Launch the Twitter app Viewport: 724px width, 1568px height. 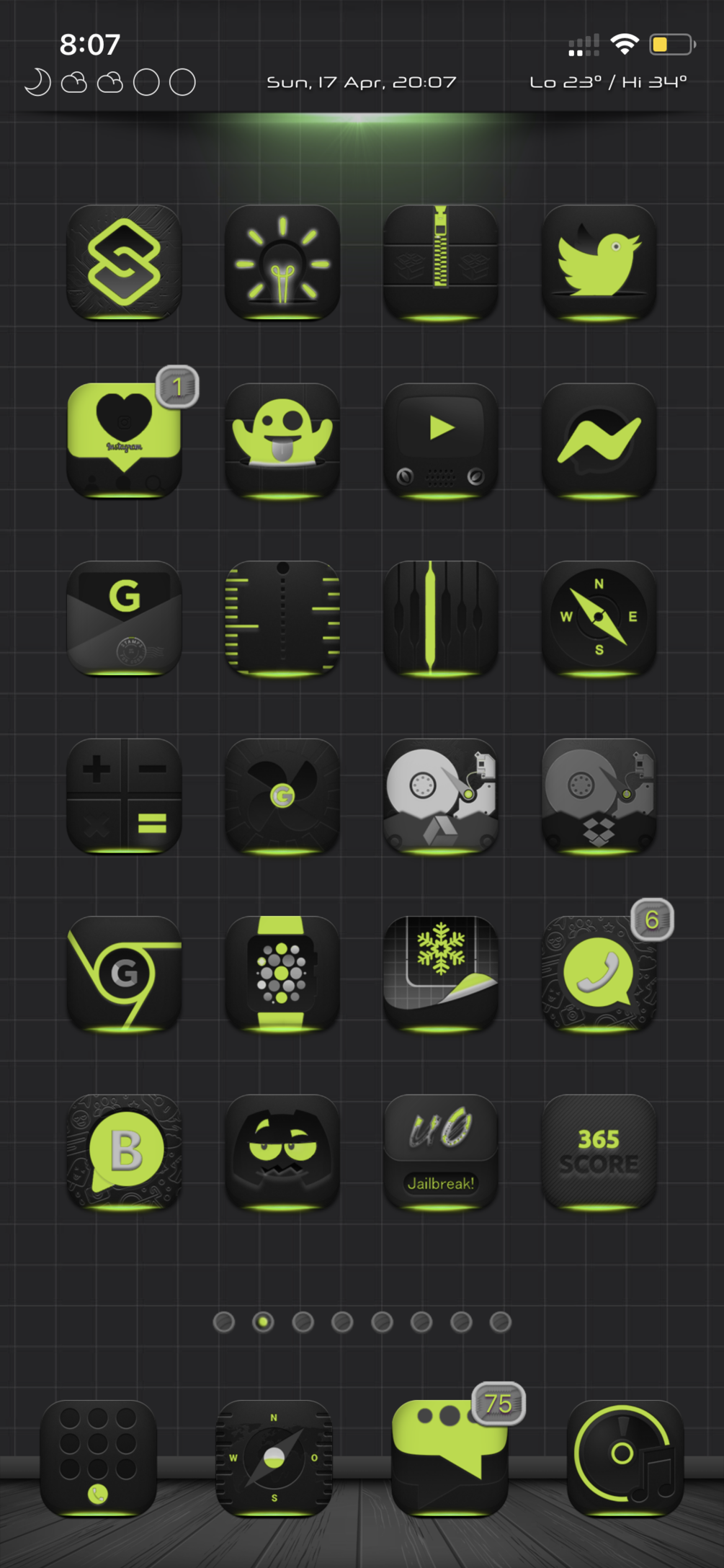(599, 263)
